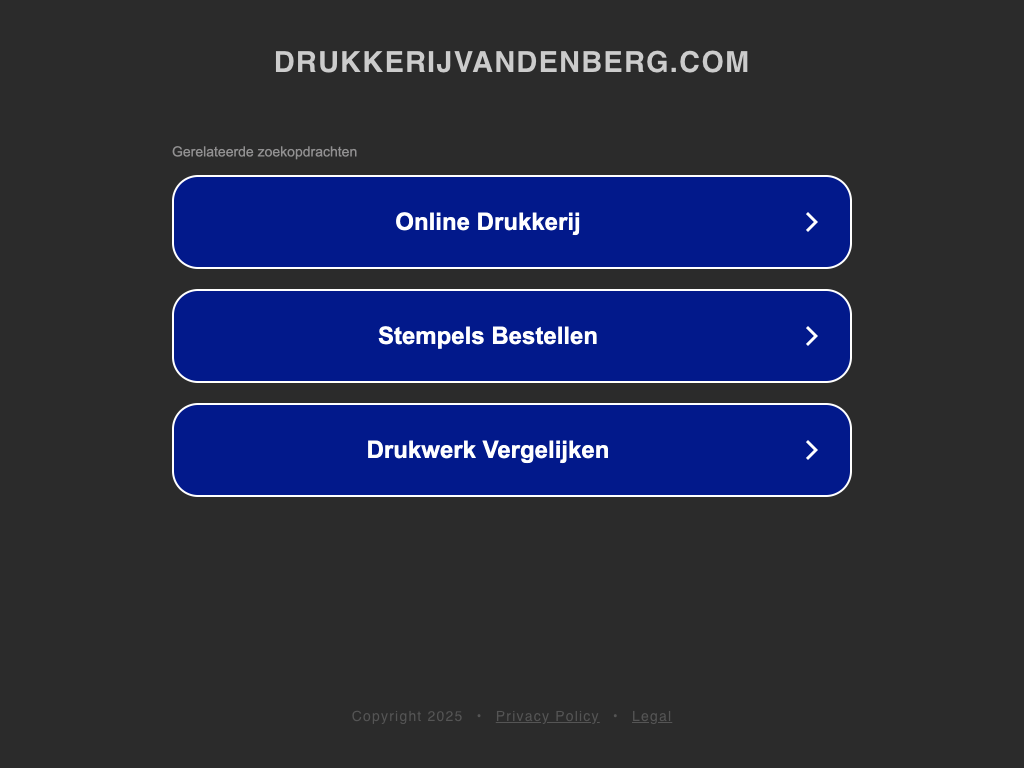
Task: Select the Stempels Bestellen button
Action: [x=511, y=336]
